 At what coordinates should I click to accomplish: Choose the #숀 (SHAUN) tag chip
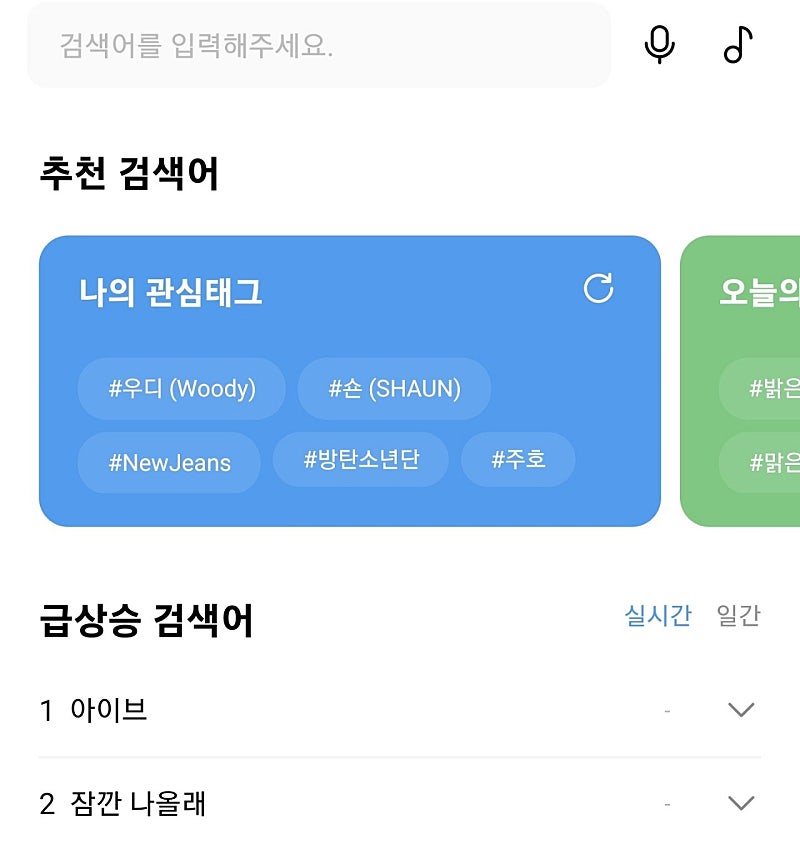(x=394, y=388)
